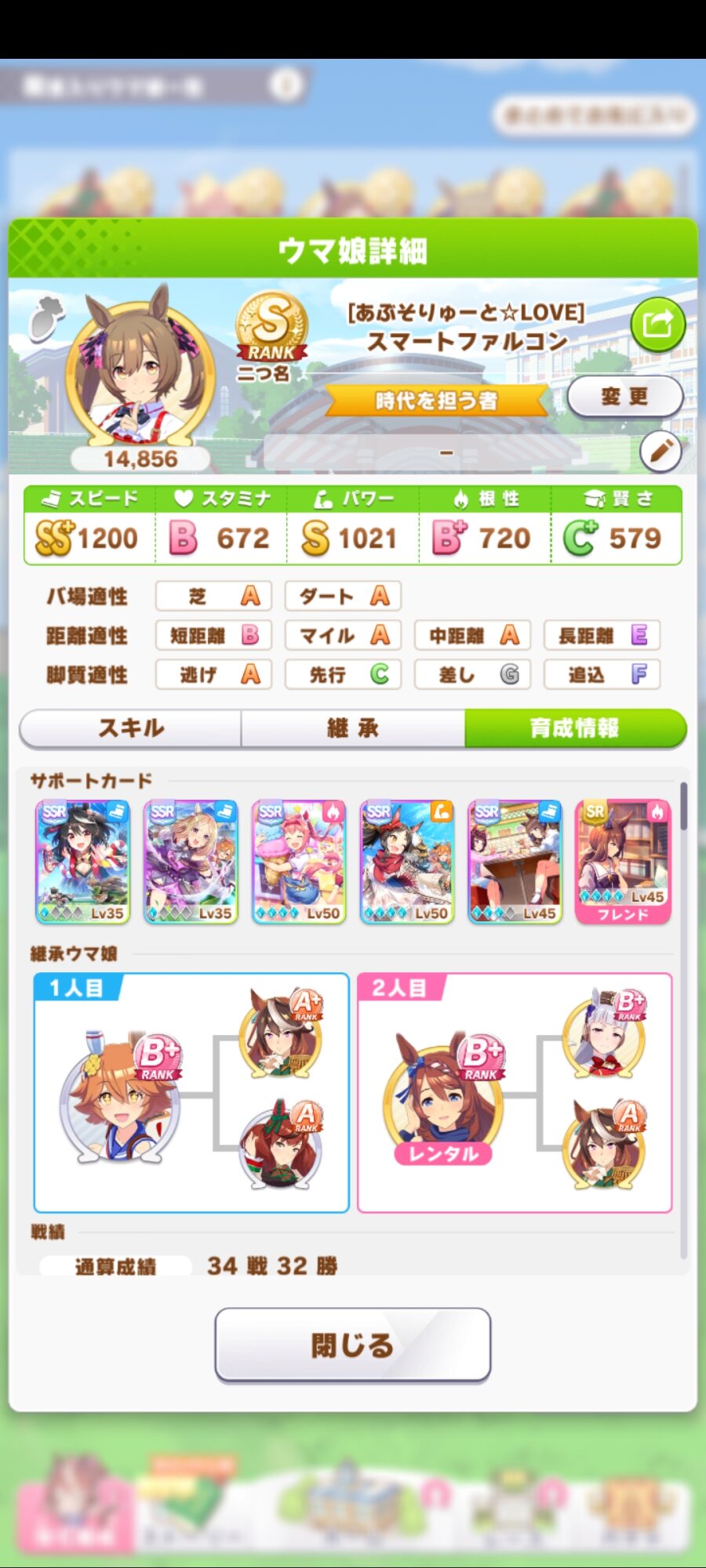
Task: Open the Lv45 SSR support card
Action: (515, 862)
